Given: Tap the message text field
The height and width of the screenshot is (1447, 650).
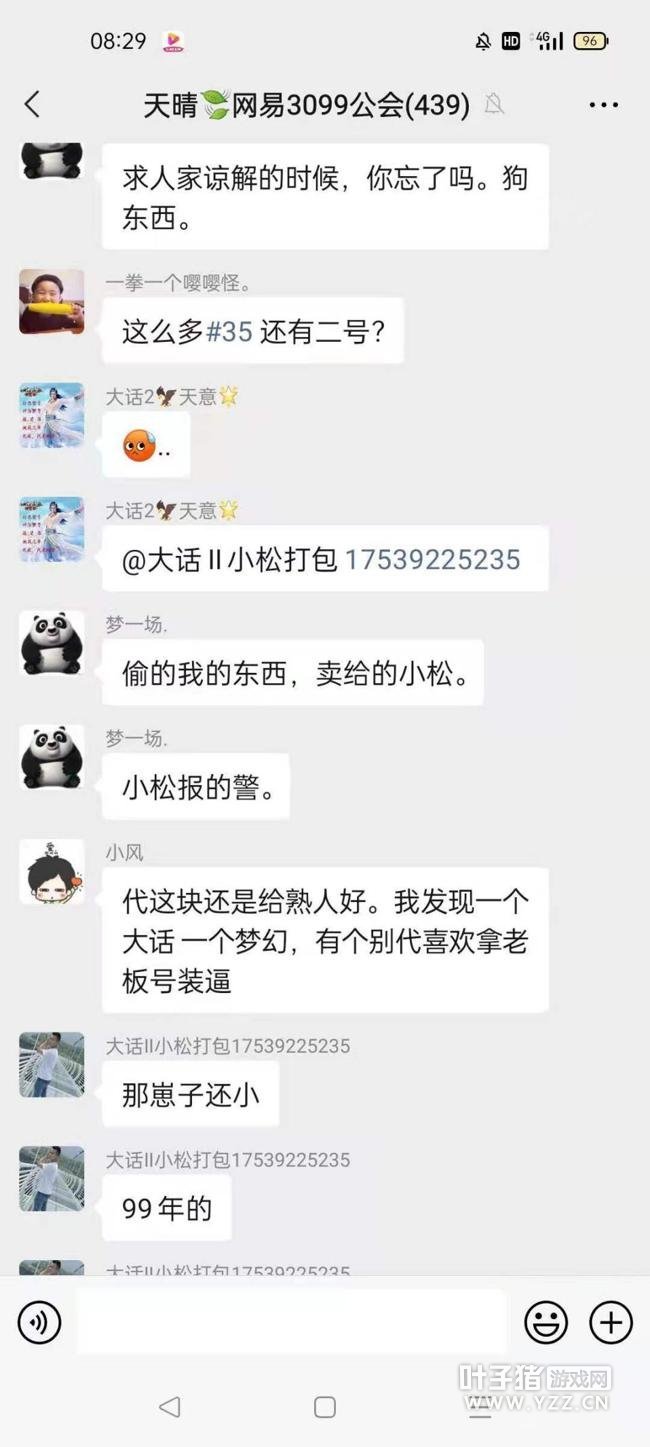Looking at the screenshot, I should (x=291, y=1322).
